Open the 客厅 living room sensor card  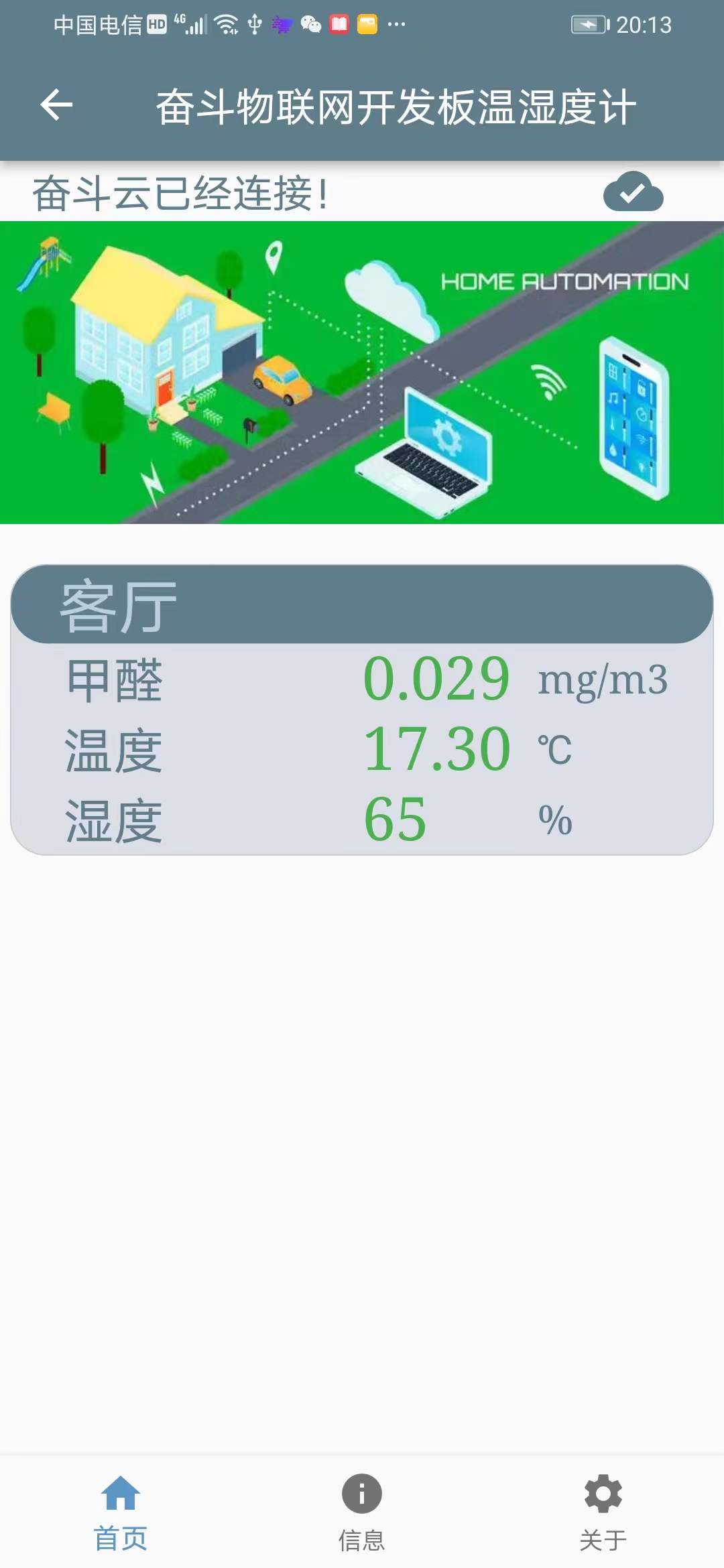pos(362,710)
